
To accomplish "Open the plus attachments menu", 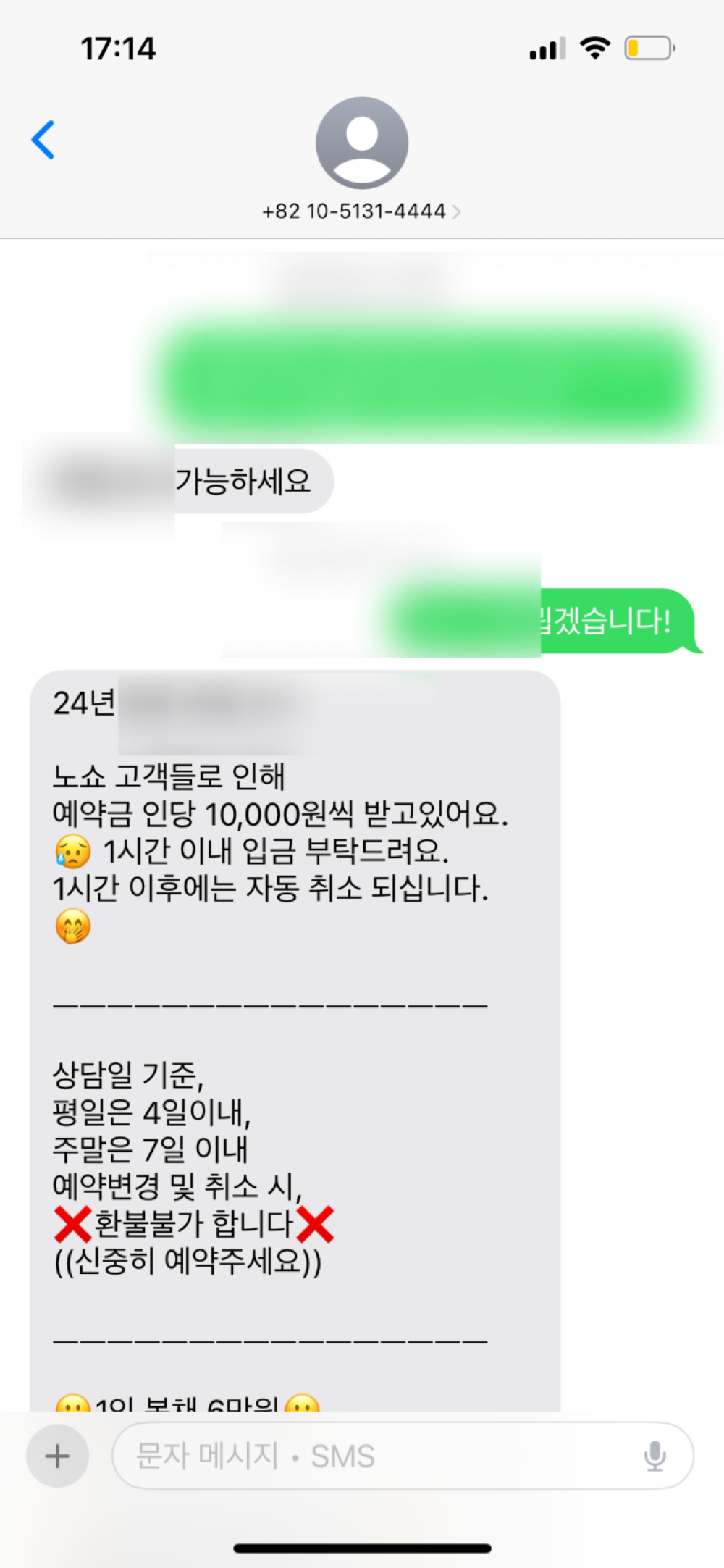I will [x=58, y=1456].
